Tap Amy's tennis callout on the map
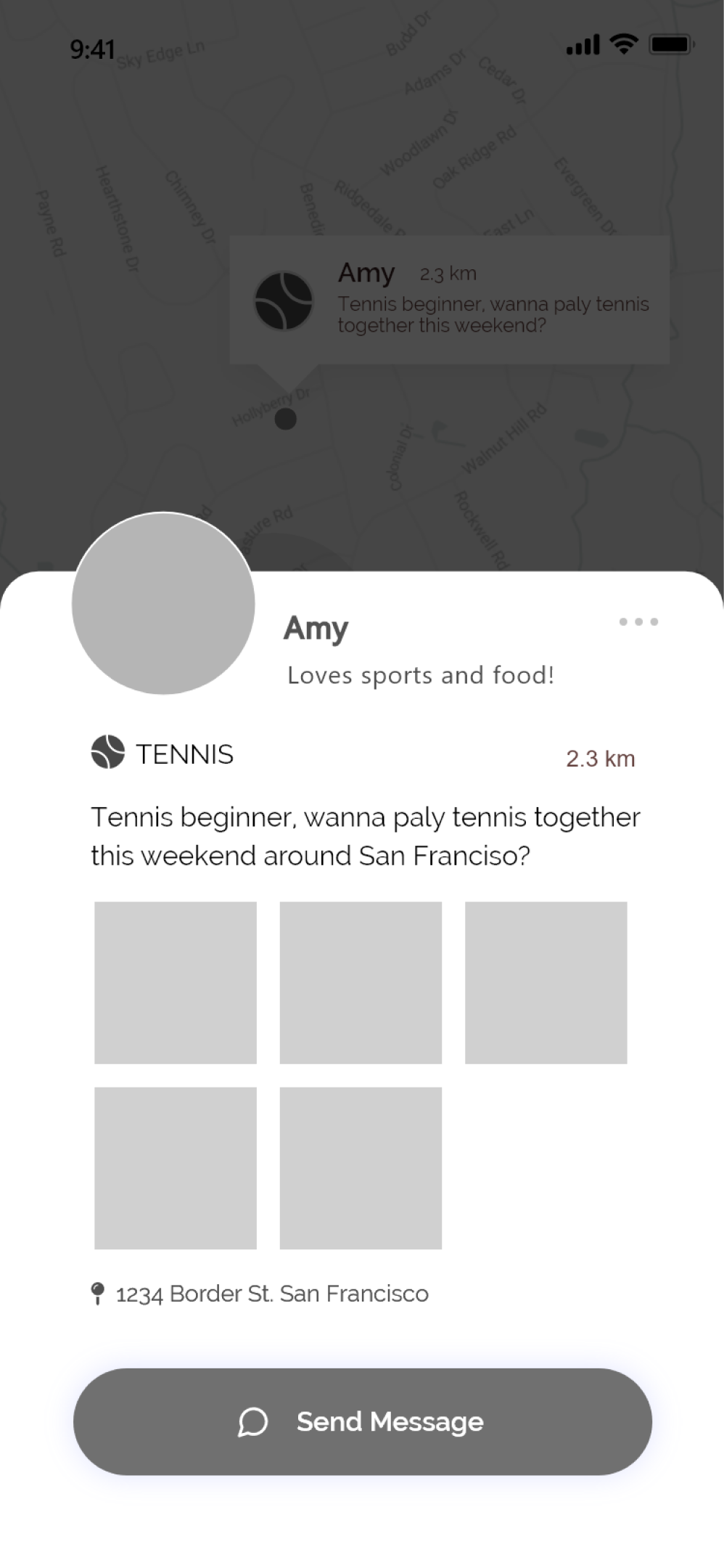 449,299
